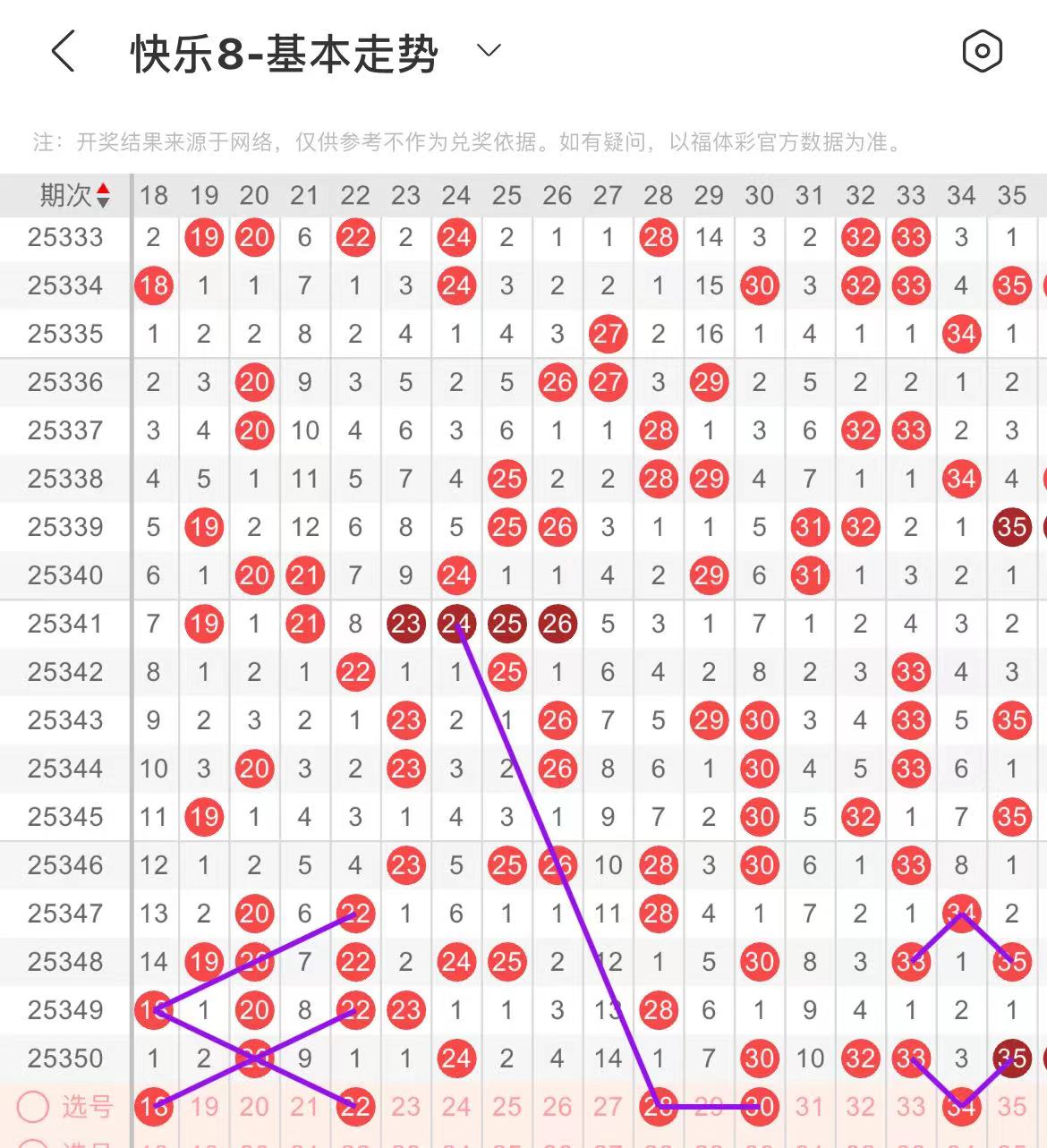Select number 32 in the 选号 row

point(860,1107)
